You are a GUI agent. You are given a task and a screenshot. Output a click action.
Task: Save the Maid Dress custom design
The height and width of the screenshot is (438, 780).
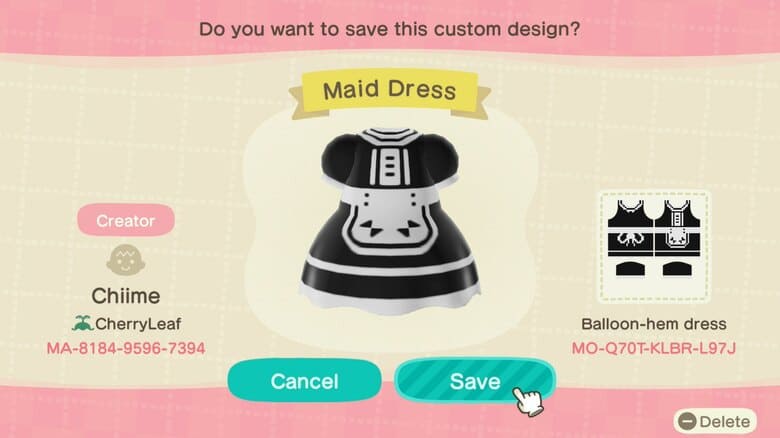tap(473, 381)
